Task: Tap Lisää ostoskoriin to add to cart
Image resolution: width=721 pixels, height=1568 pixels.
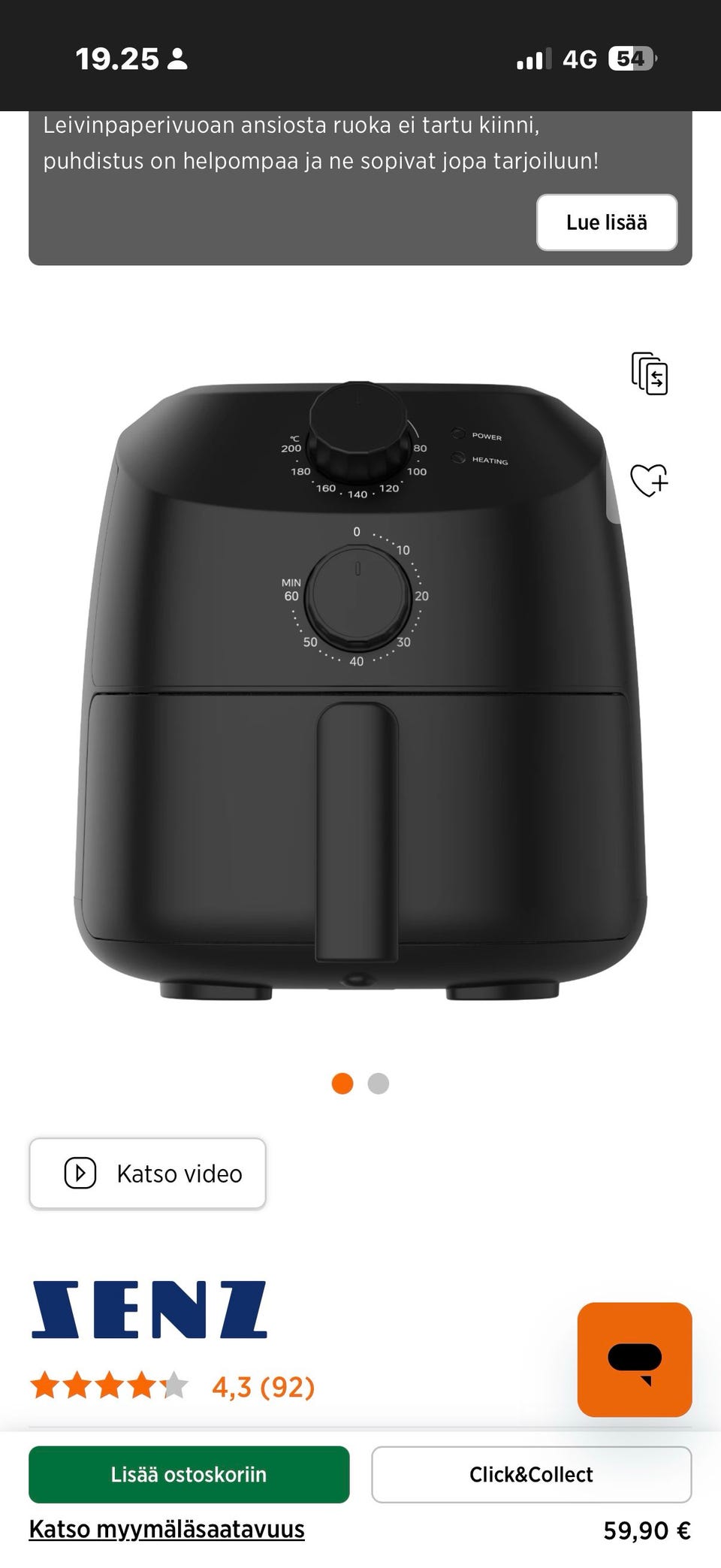Action: point(189,1474)
